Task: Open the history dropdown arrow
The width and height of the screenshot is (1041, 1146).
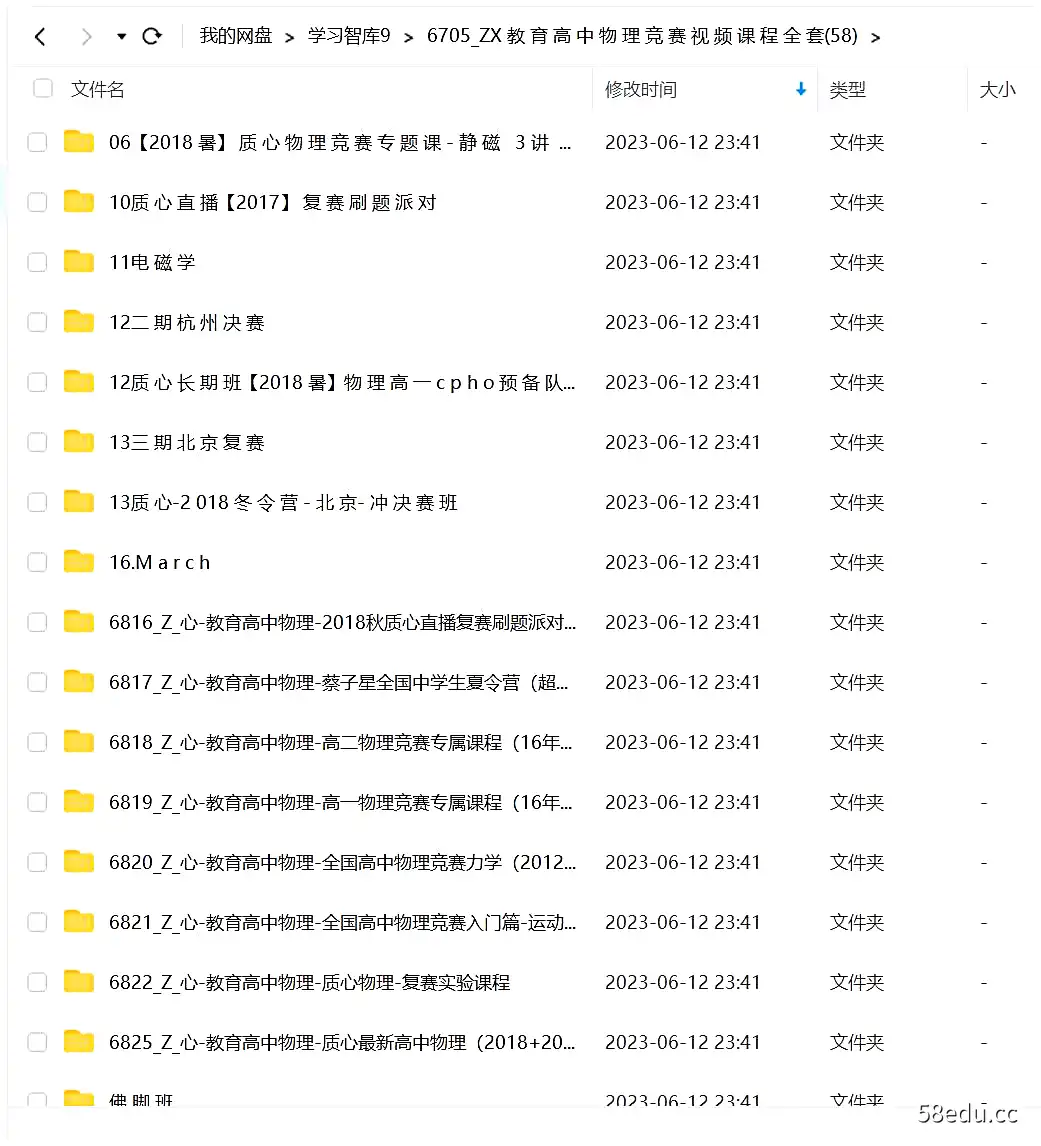Action: [x=121, y=37]
